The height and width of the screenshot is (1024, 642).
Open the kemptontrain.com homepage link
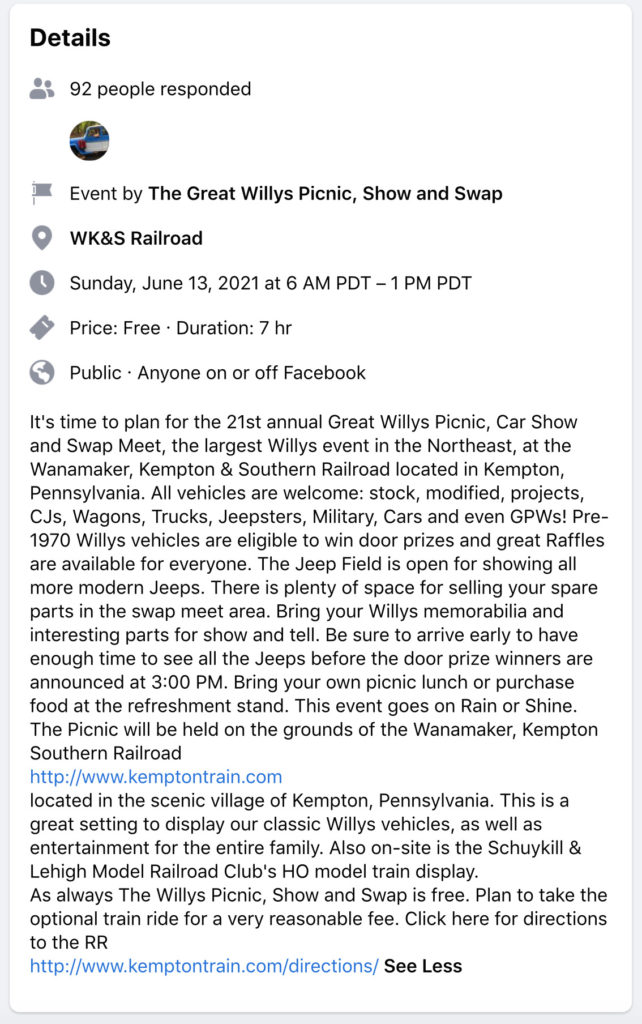[x=156, y=776]
